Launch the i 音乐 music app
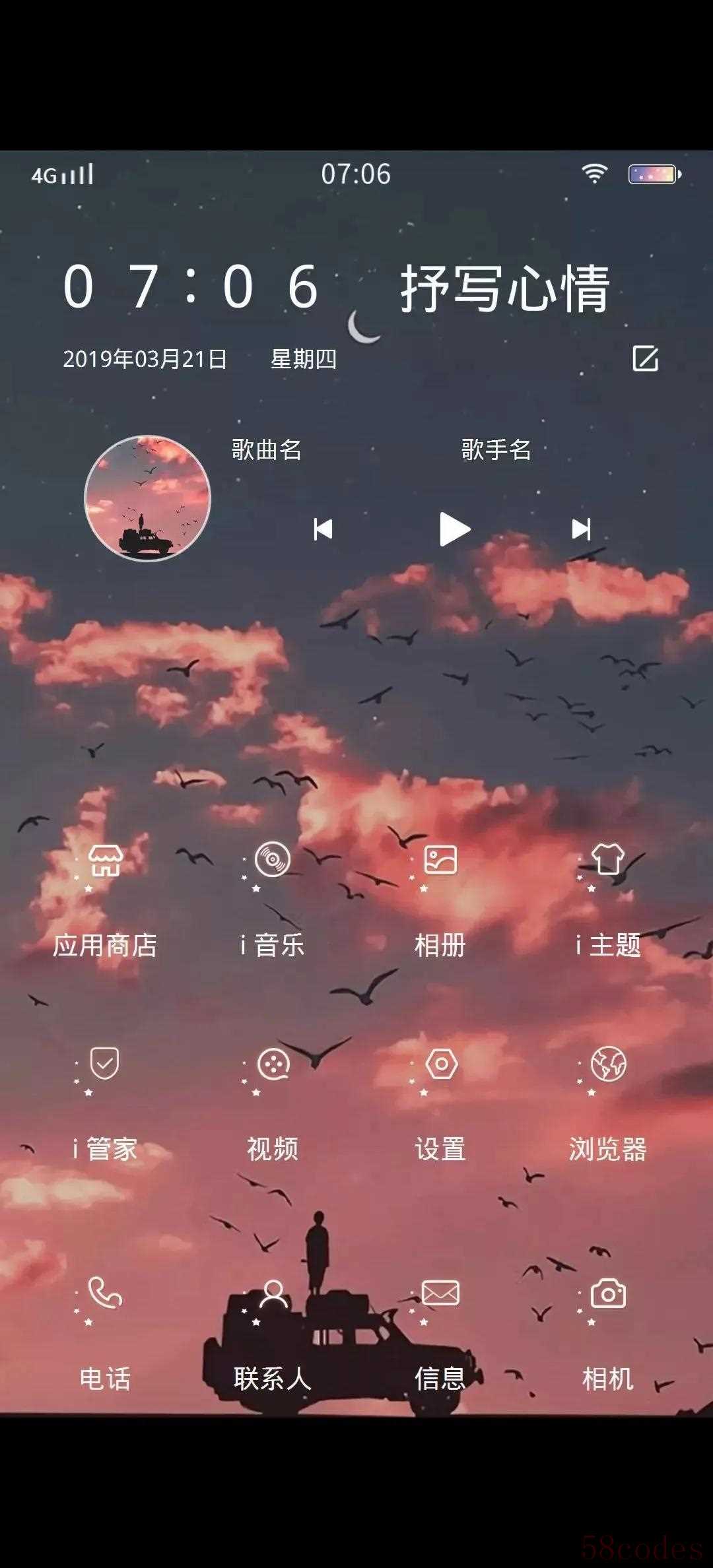Viewport: 713px width, 1568px height. (272, 861)
